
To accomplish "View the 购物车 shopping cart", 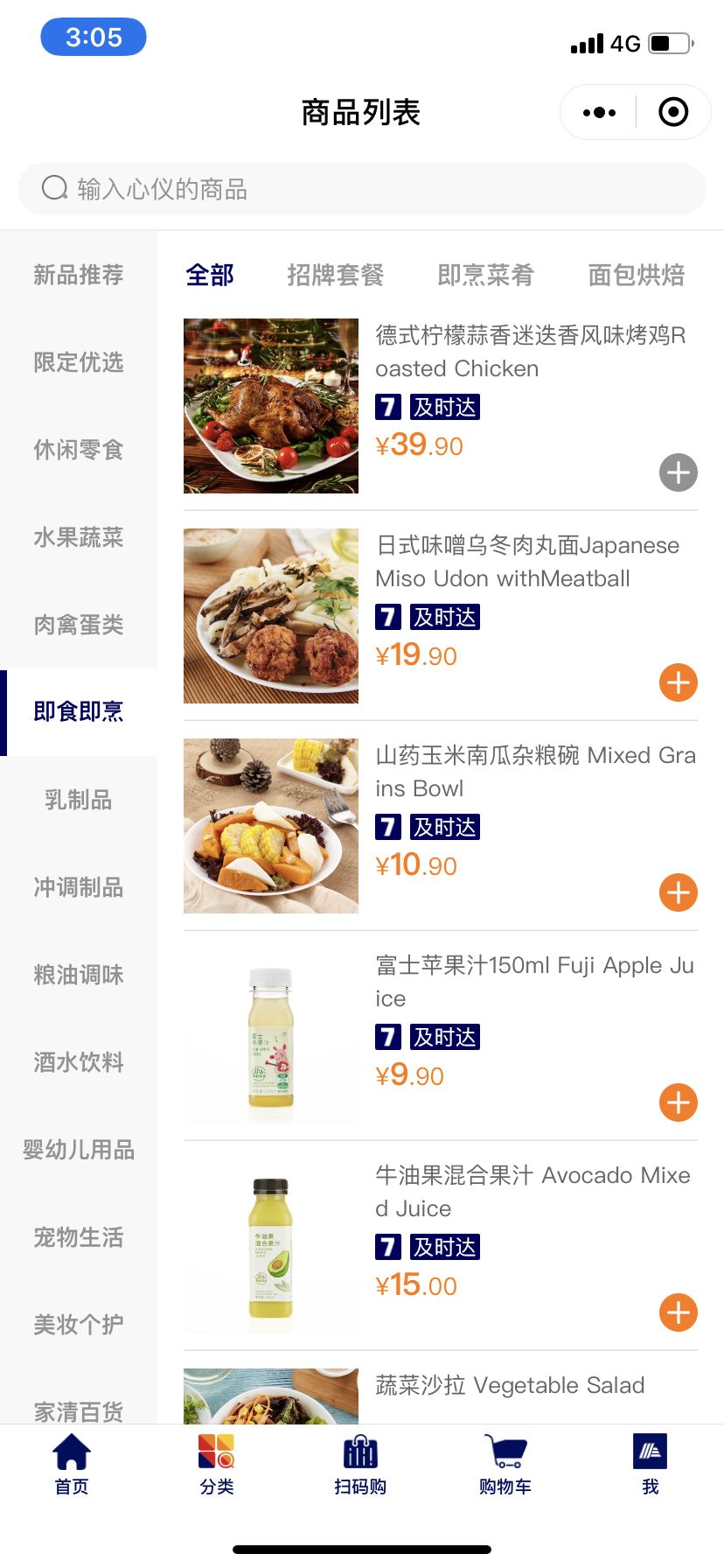I will click(x=505, y=1463).
